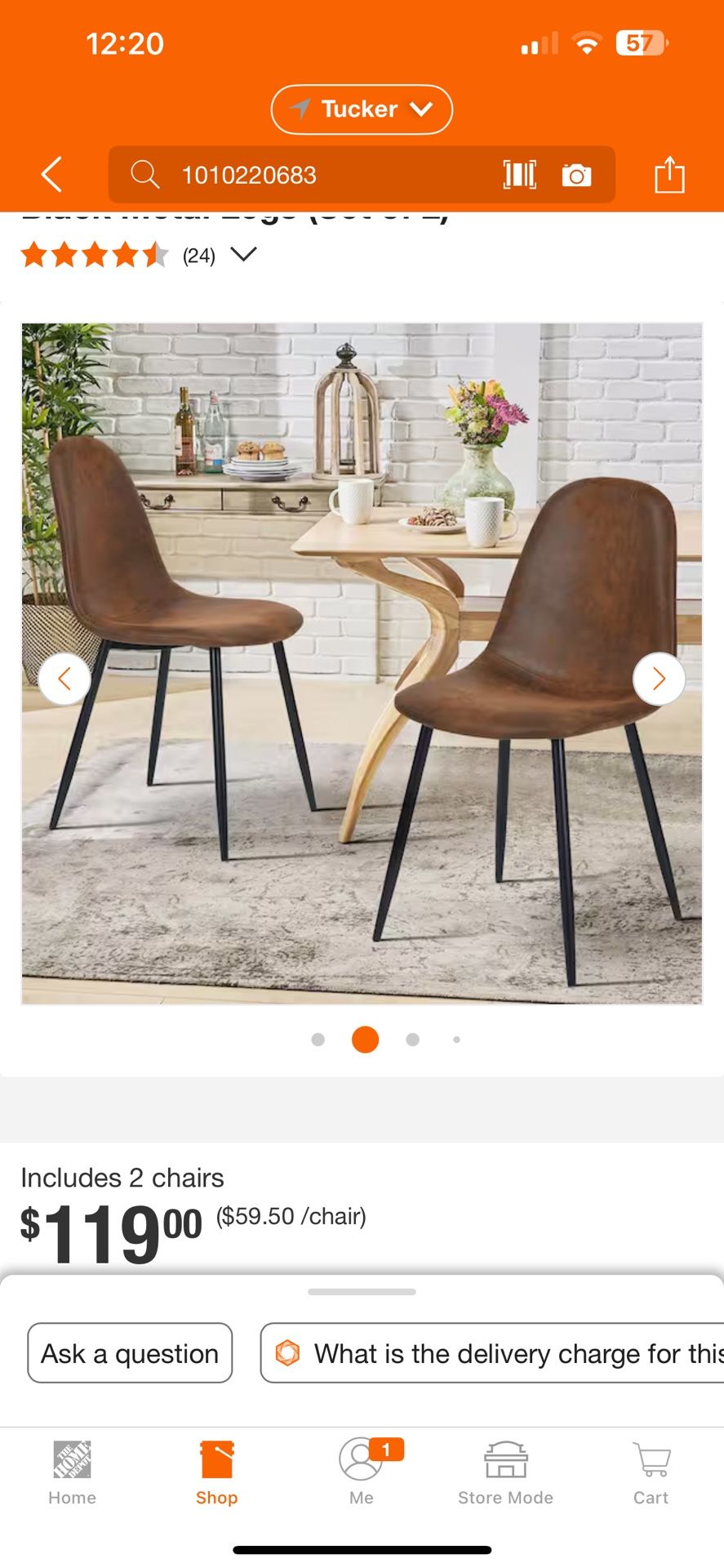Ask what the delivery charge is
Image resolution: width=724 pixels, height=1568 pixels.
coord(498,1353)
